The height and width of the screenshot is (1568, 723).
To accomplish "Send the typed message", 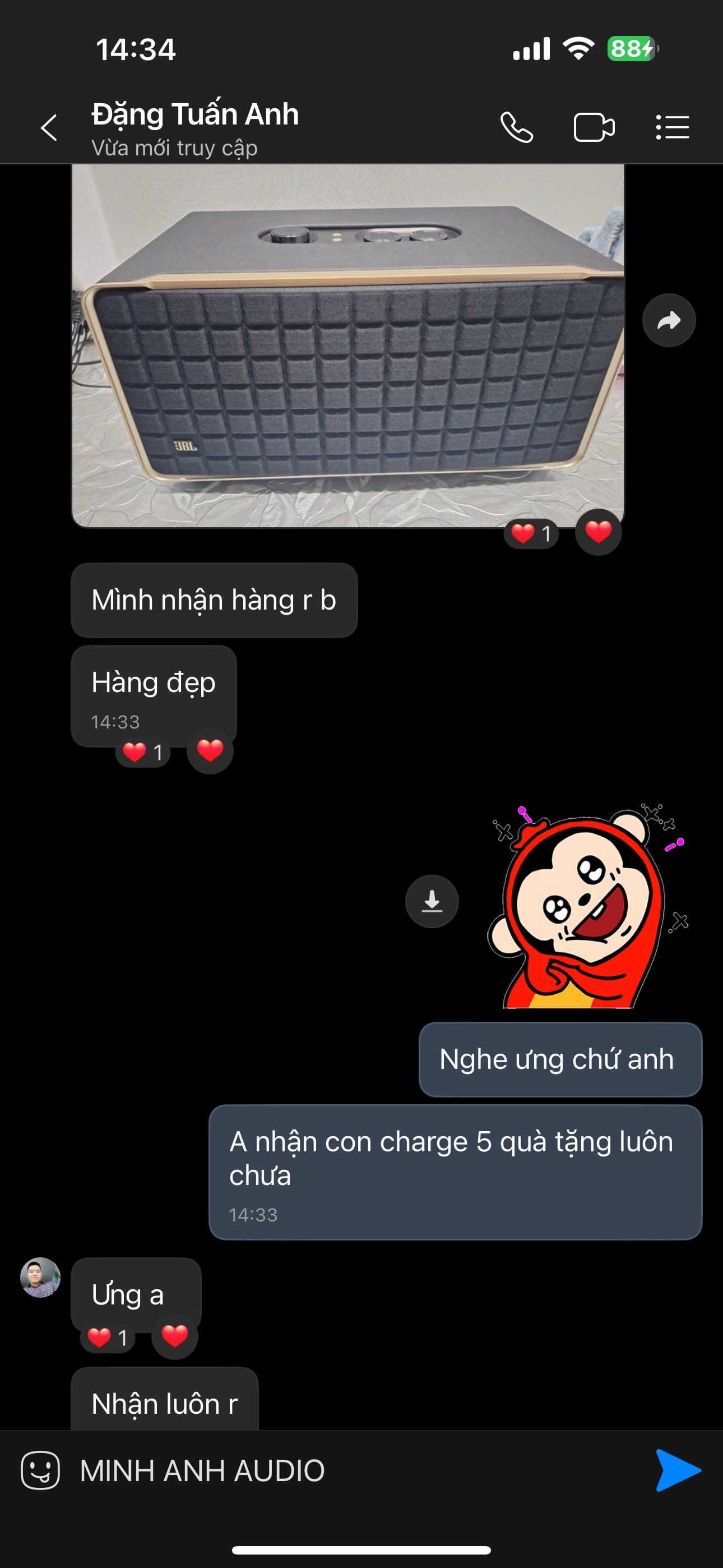I will tap(678, 1470).
